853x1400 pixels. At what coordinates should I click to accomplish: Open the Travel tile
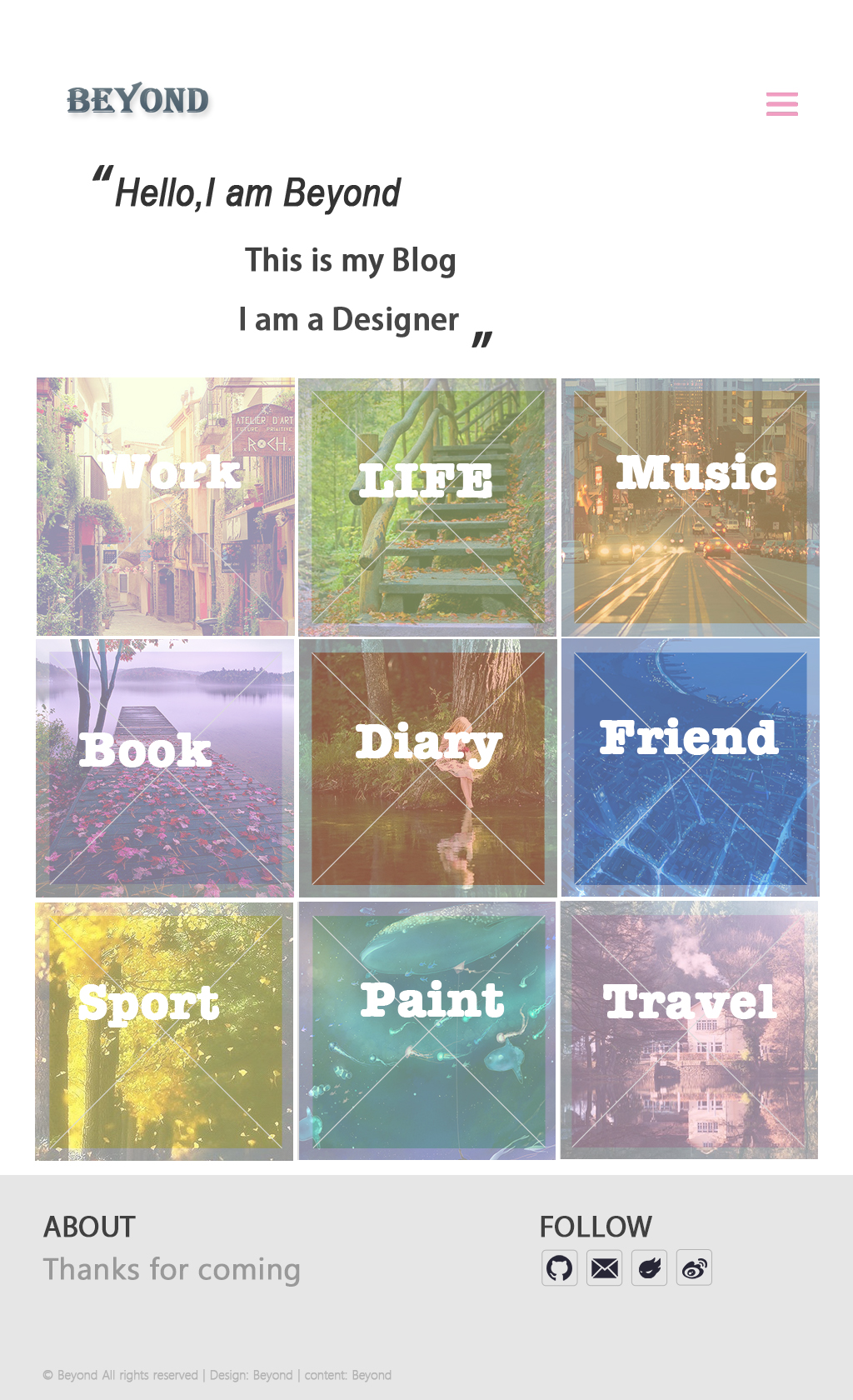(x=689, y=1031)
